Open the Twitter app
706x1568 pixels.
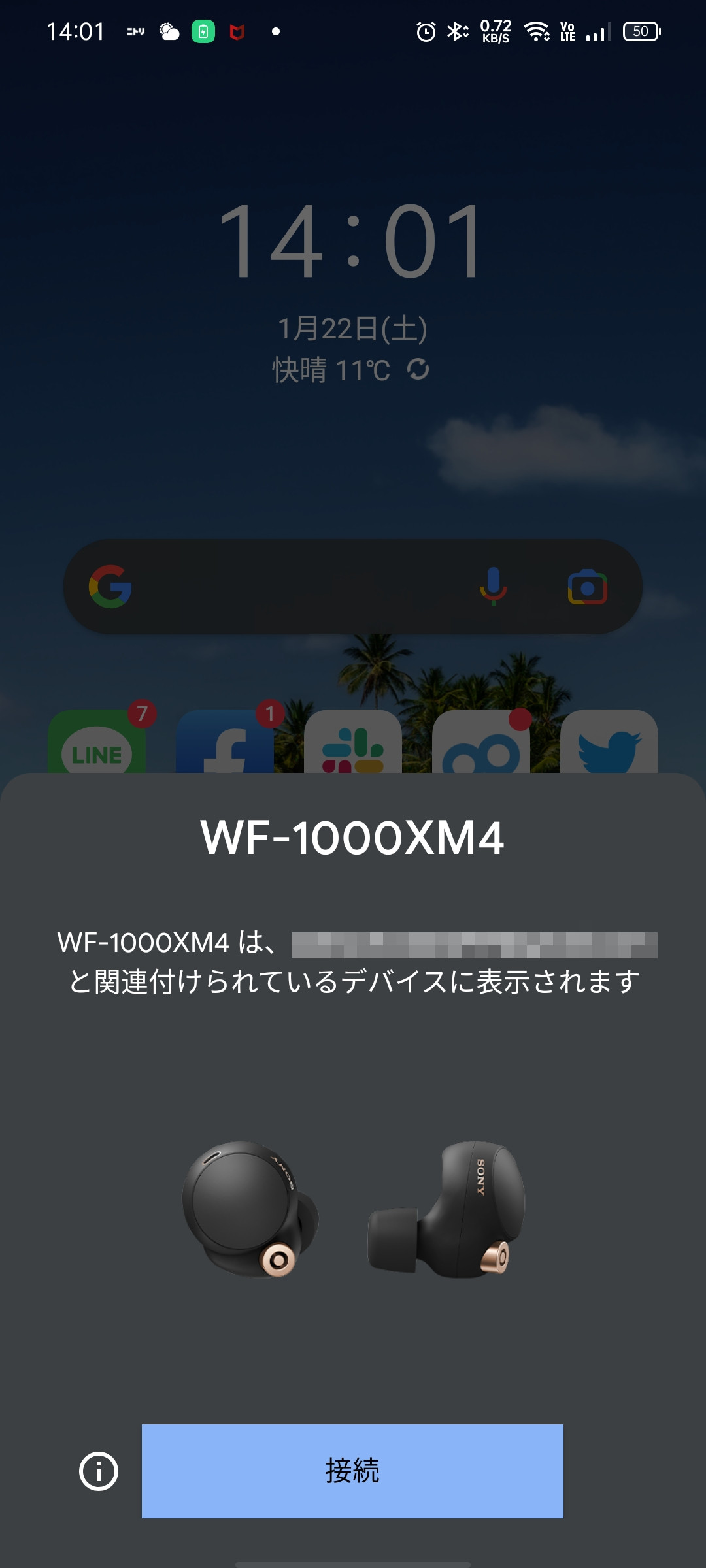[x=609, y=742]
